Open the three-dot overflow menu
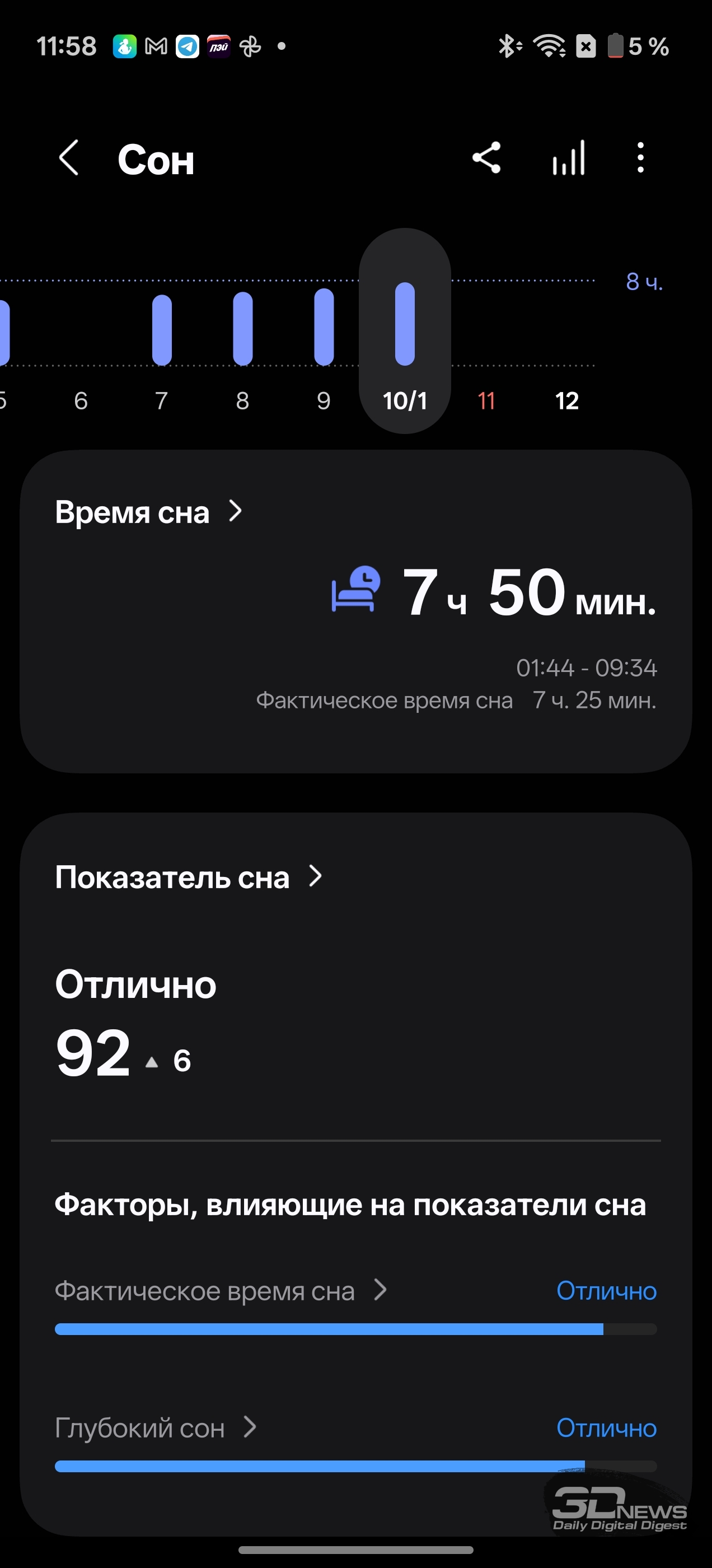The height and width of the screenshot is (1568, 712). [x=640, y=158]
